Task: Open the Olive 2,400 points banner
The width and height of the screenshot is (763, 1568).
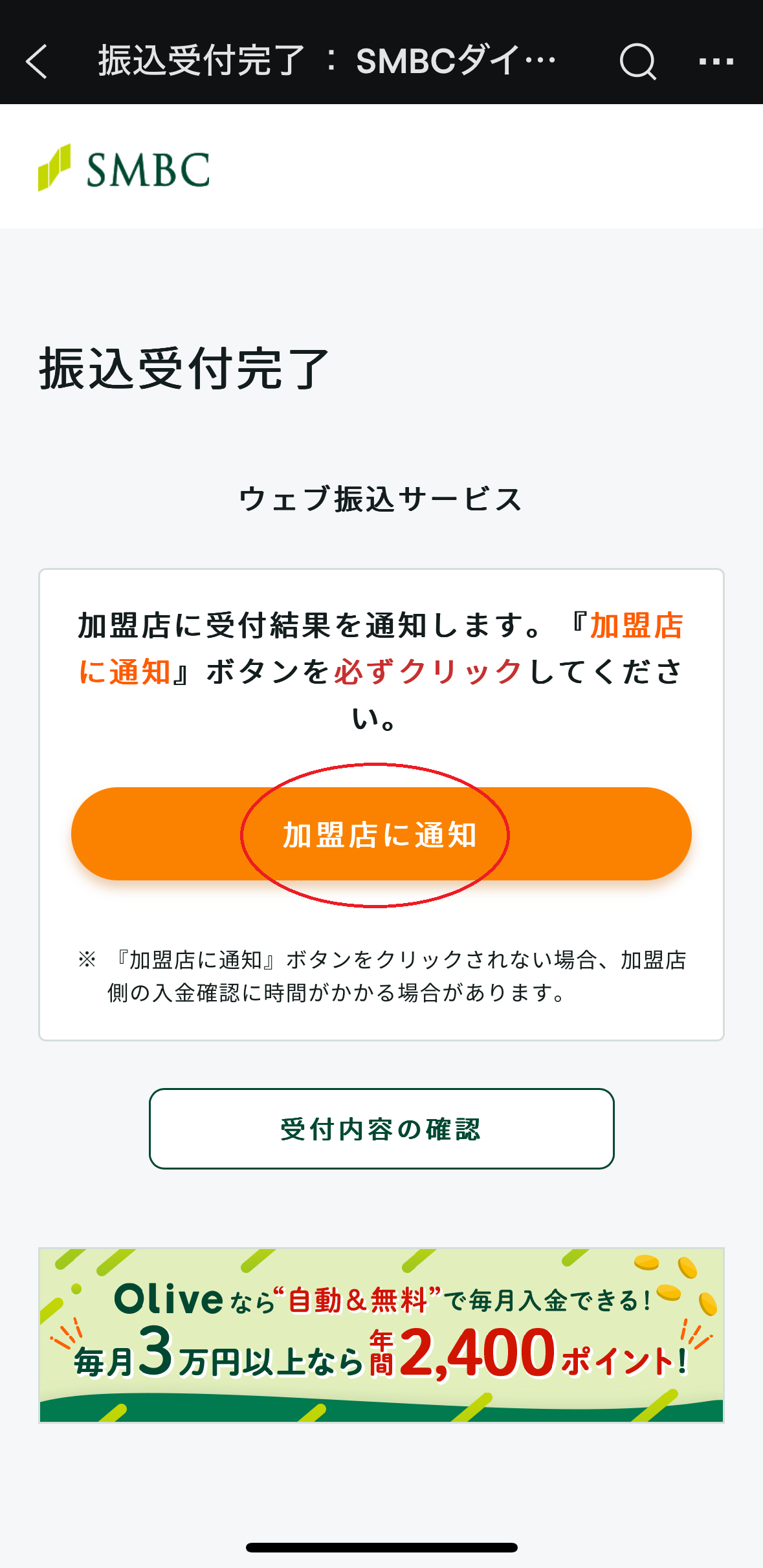Action: pyautogui.click(x=381, y=1335)
